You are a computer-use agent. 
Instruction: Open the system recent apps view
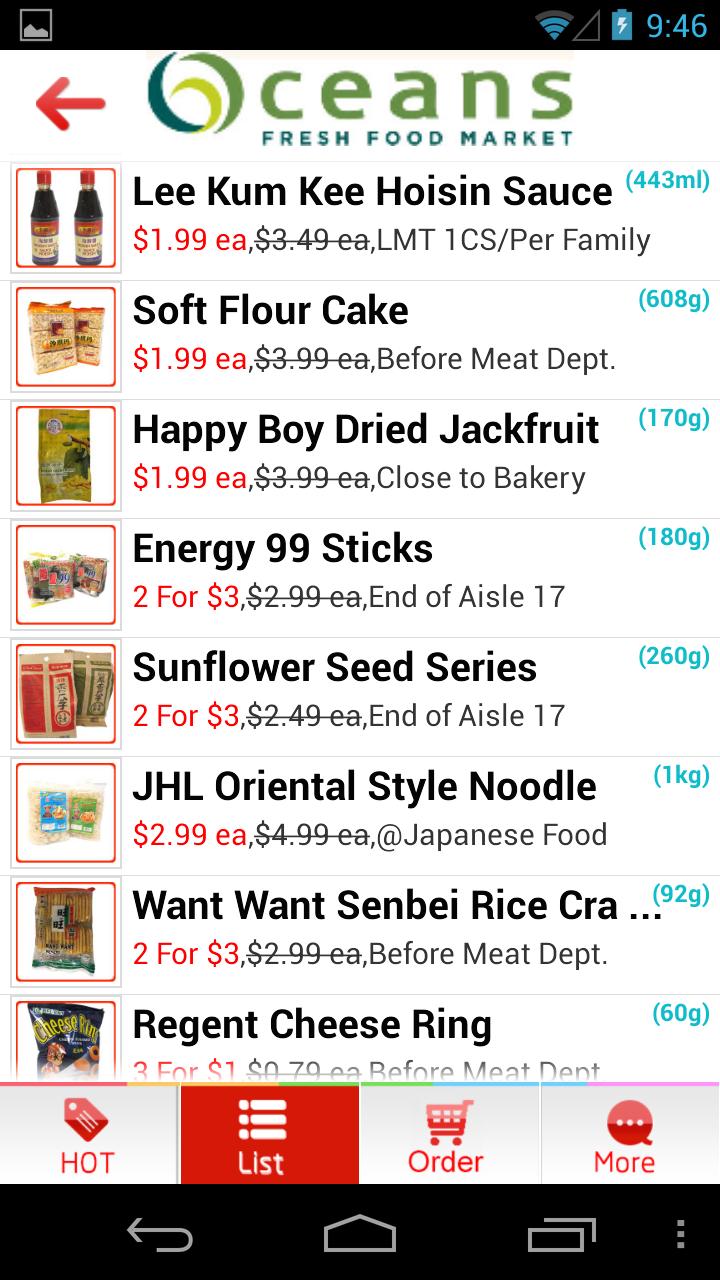click(562, 1234)
